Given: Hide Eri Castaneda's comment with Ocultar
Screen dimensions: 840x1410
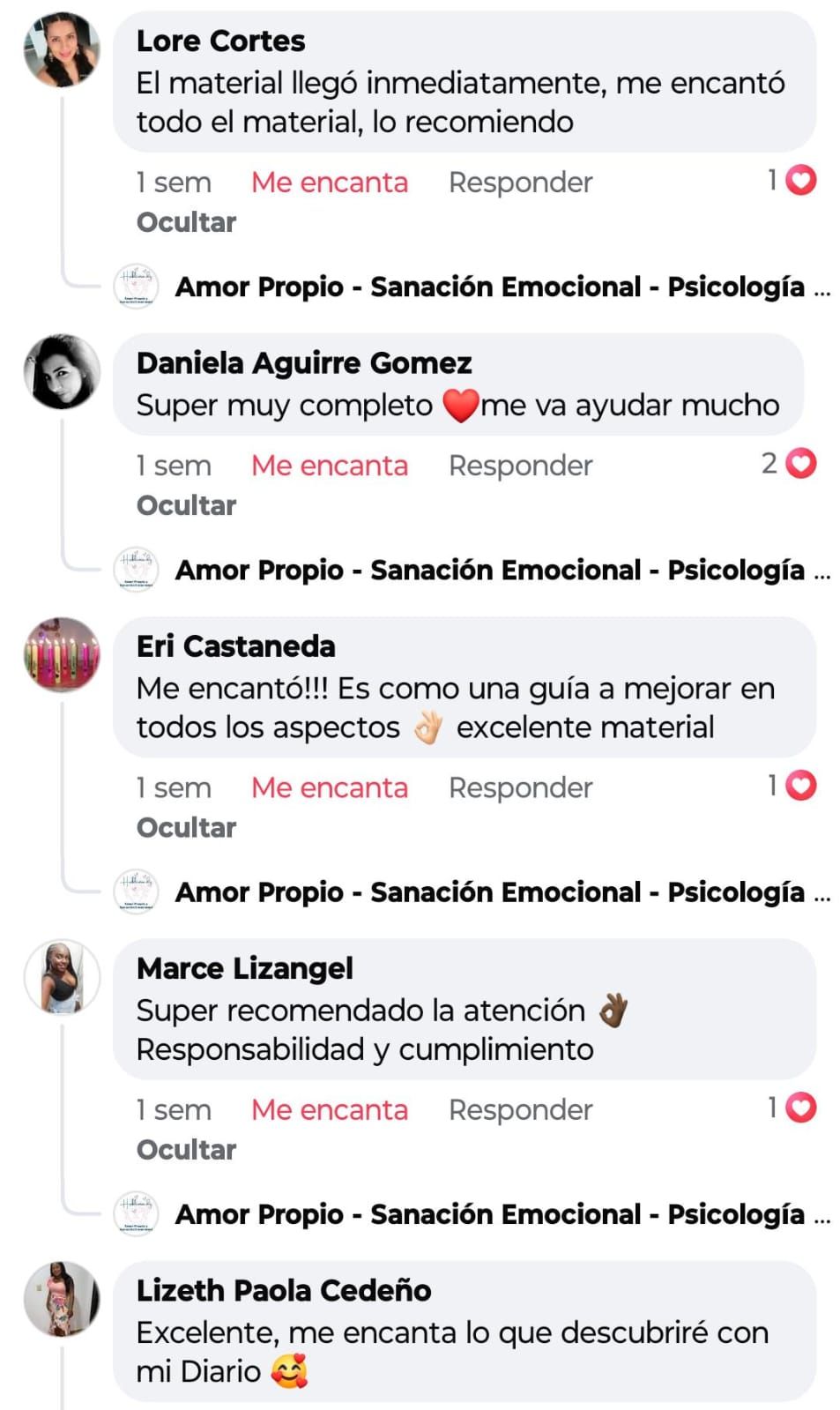Looking at the screenshot, I should pyautogui.click(x=186, y=828).
